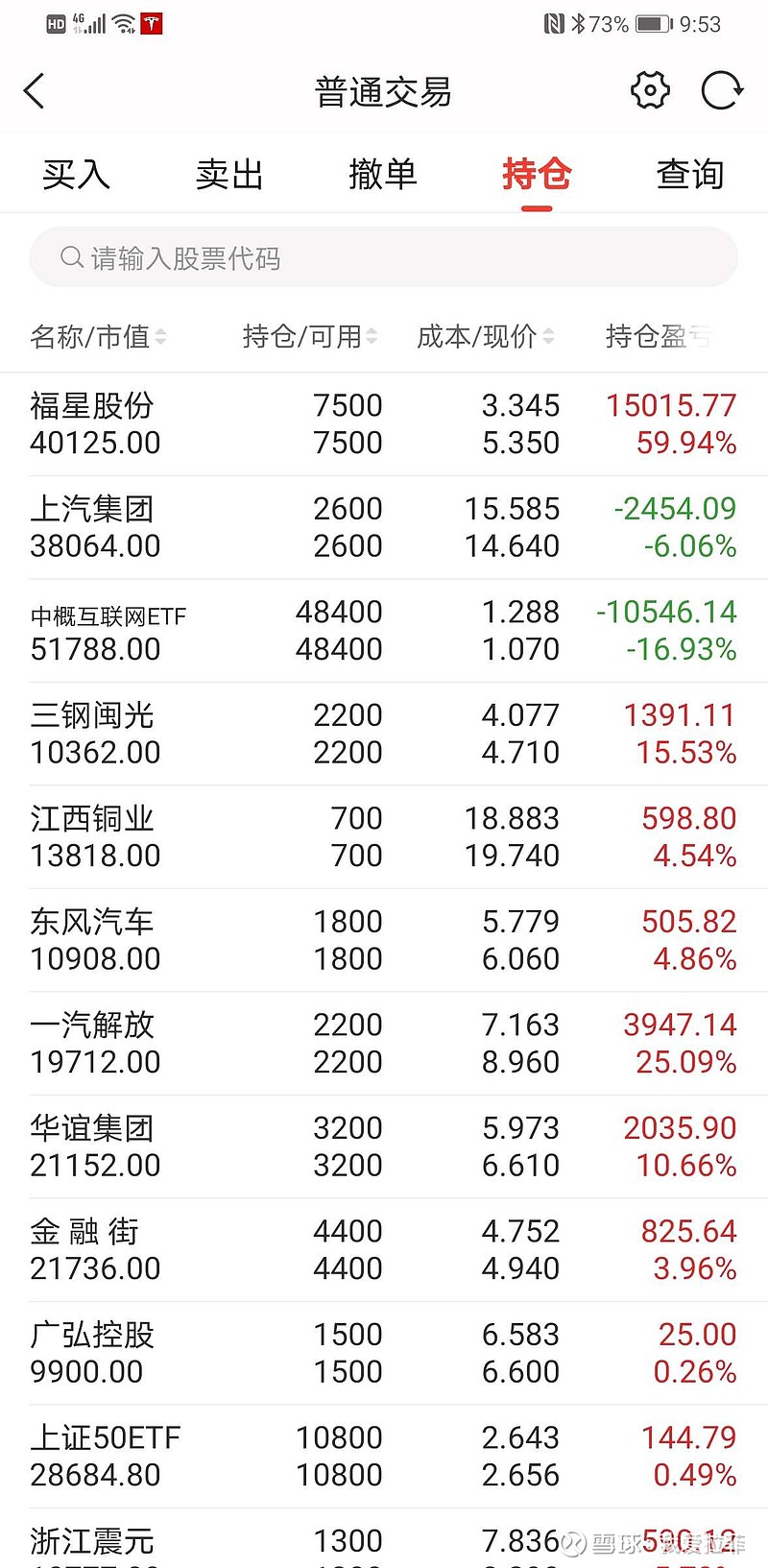Select the 三钢闽光 position
This screenshot has height=1568, width=768.
384,734
